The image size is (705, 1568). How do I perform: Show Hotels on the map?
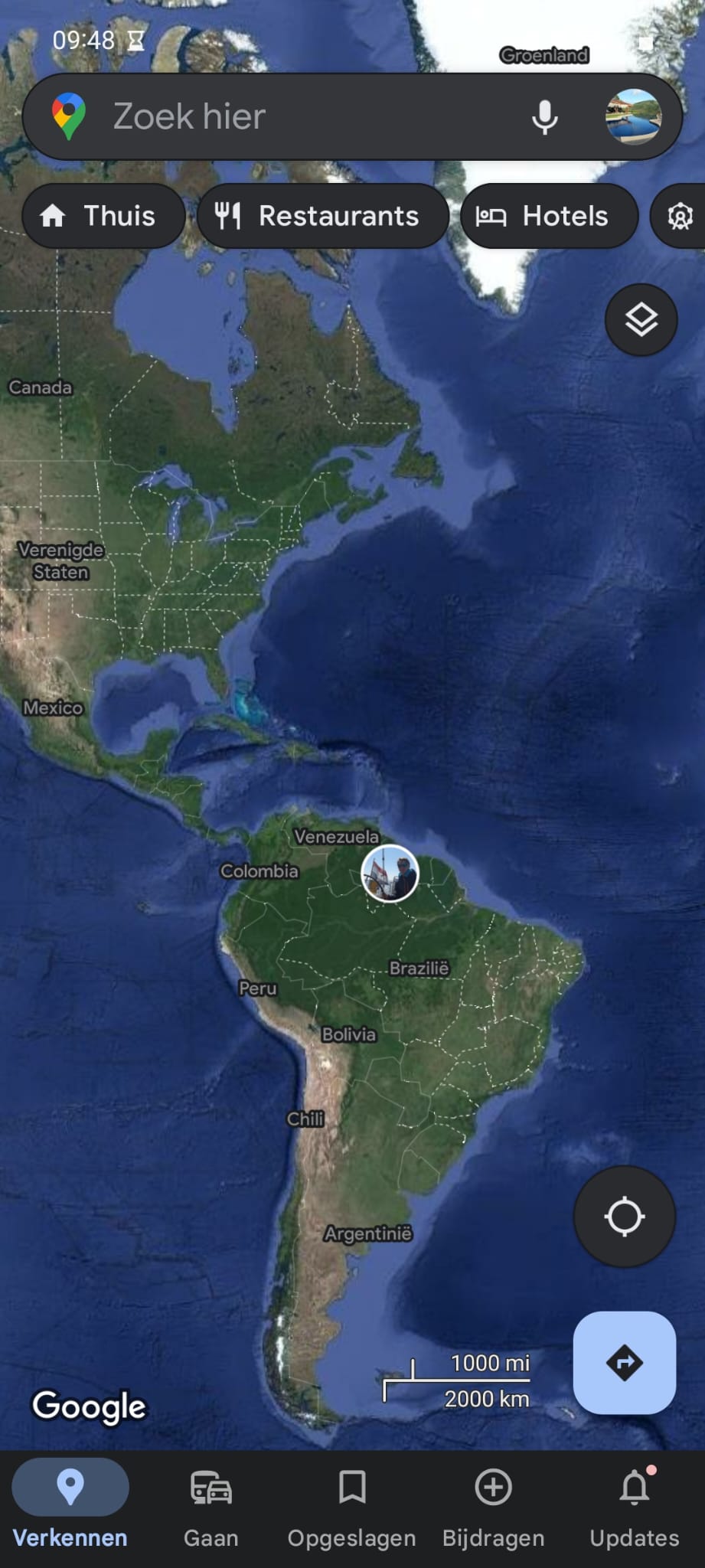pyautogui.click(x=548, y=216)
